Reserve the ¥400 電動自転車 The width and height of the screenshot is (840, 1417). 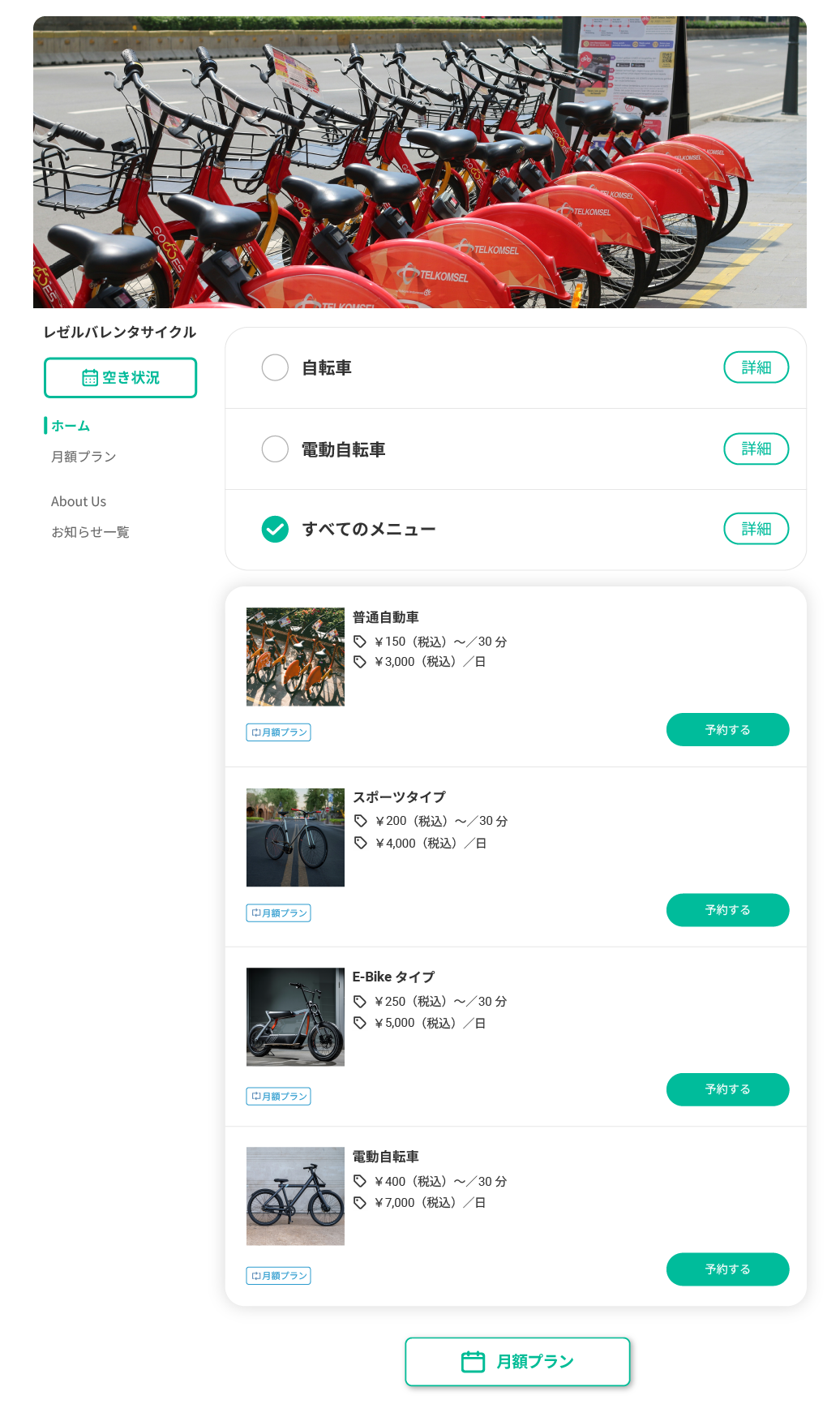tap(727, 1269)
